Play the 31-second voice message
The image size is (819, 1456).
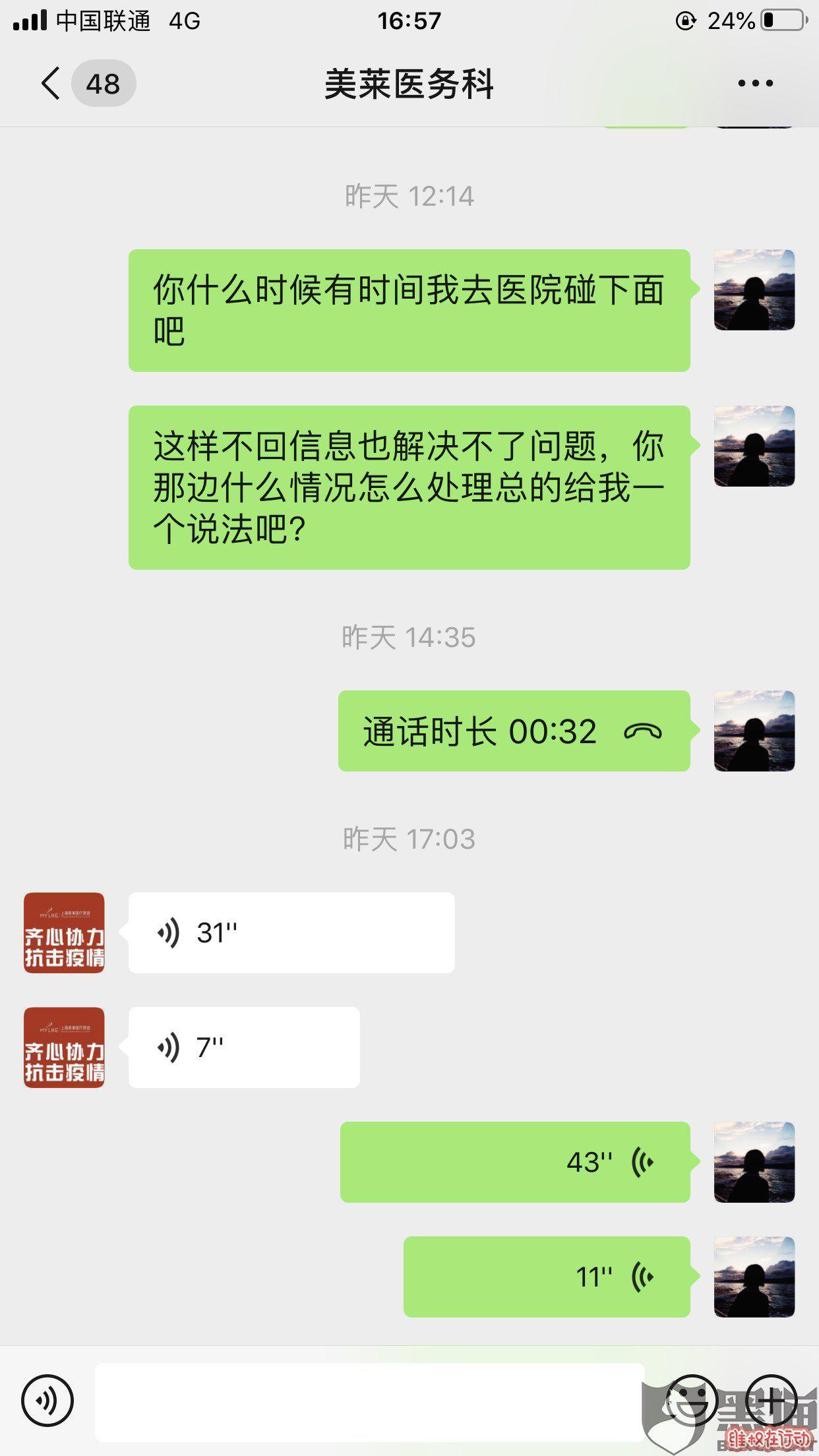pos(291,932)
